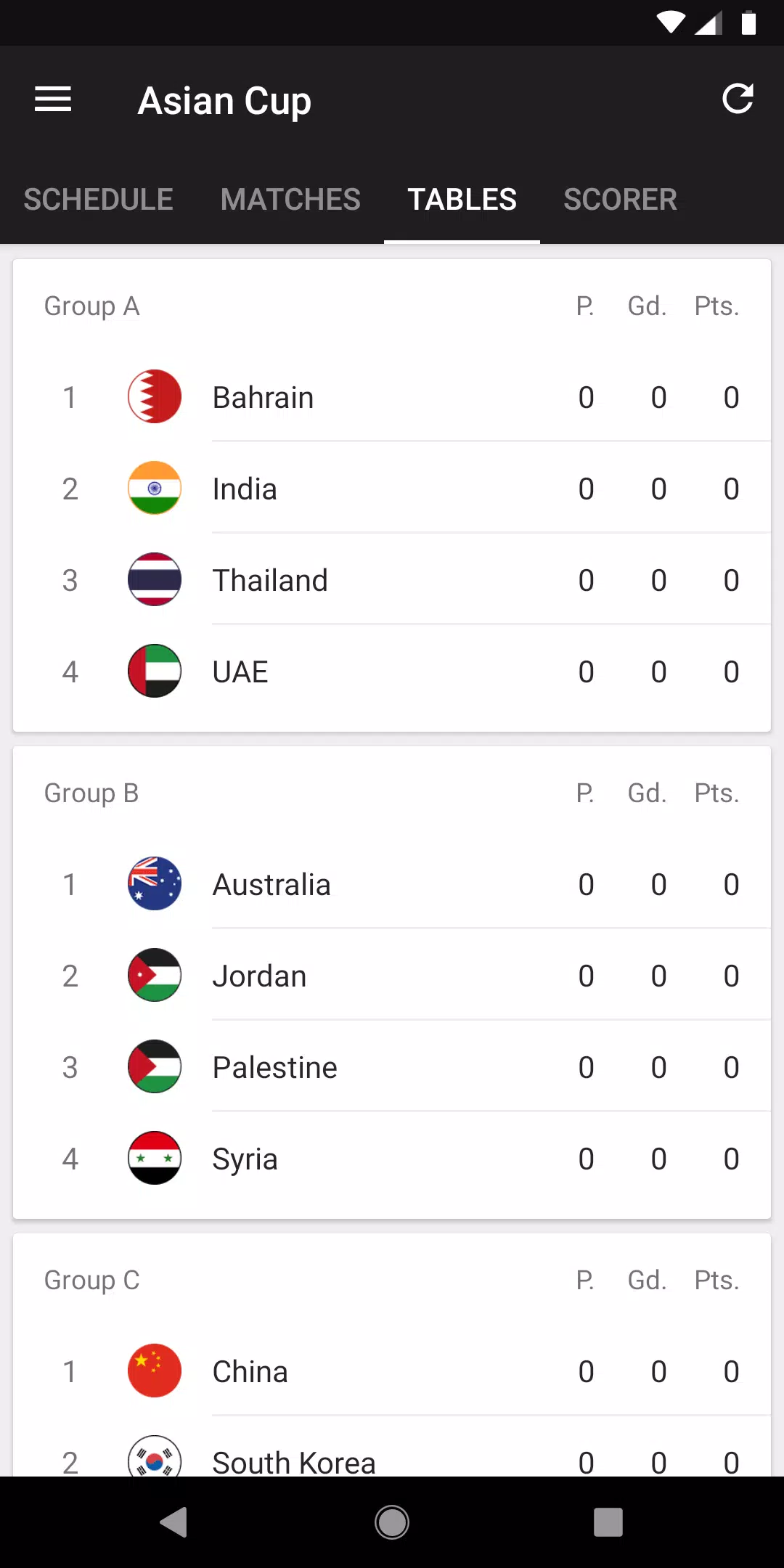Open China team row

click(x=392, y=1371)
